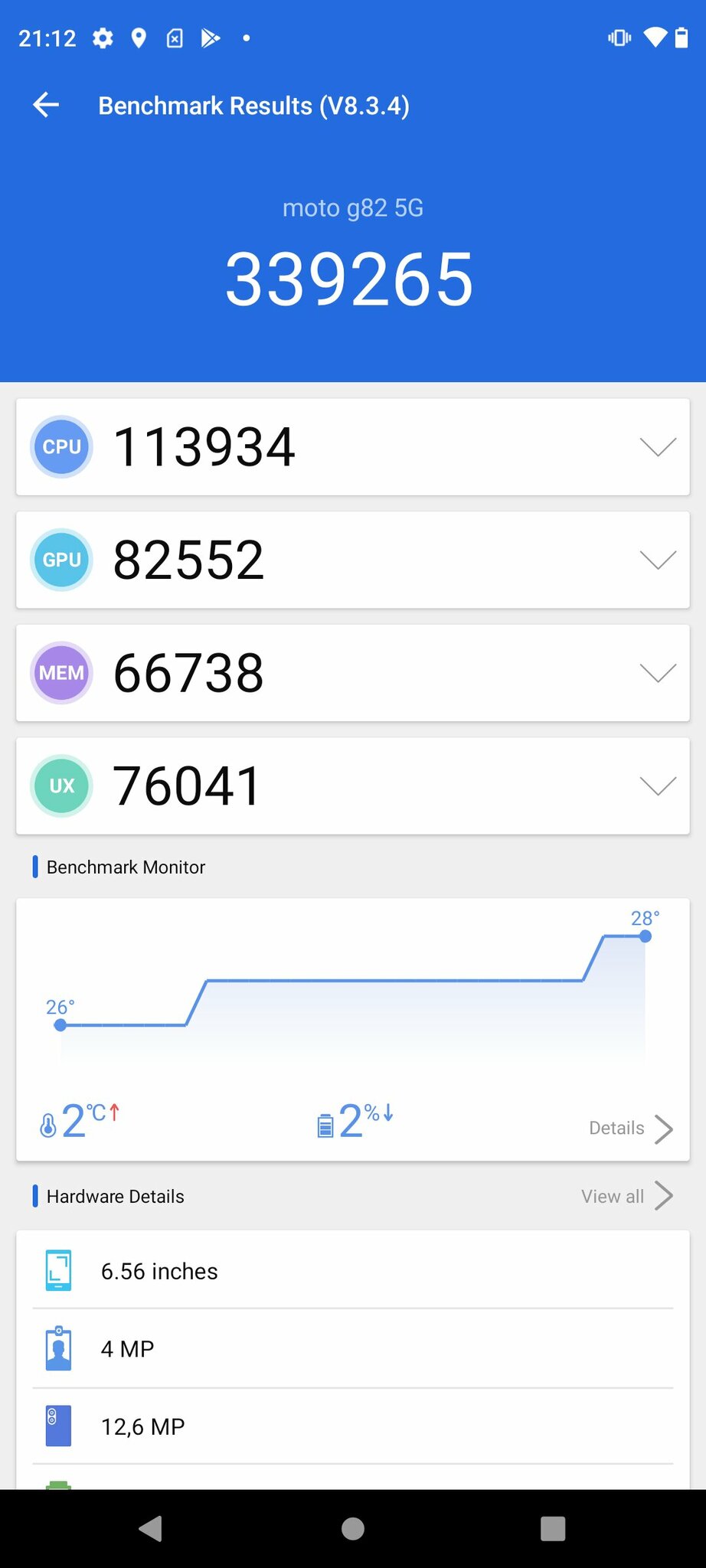This screenshot has width=706, height=1568.
Task: Expand the GPU score breakdown
Action: pyautogui.click(x=657, y=560)
